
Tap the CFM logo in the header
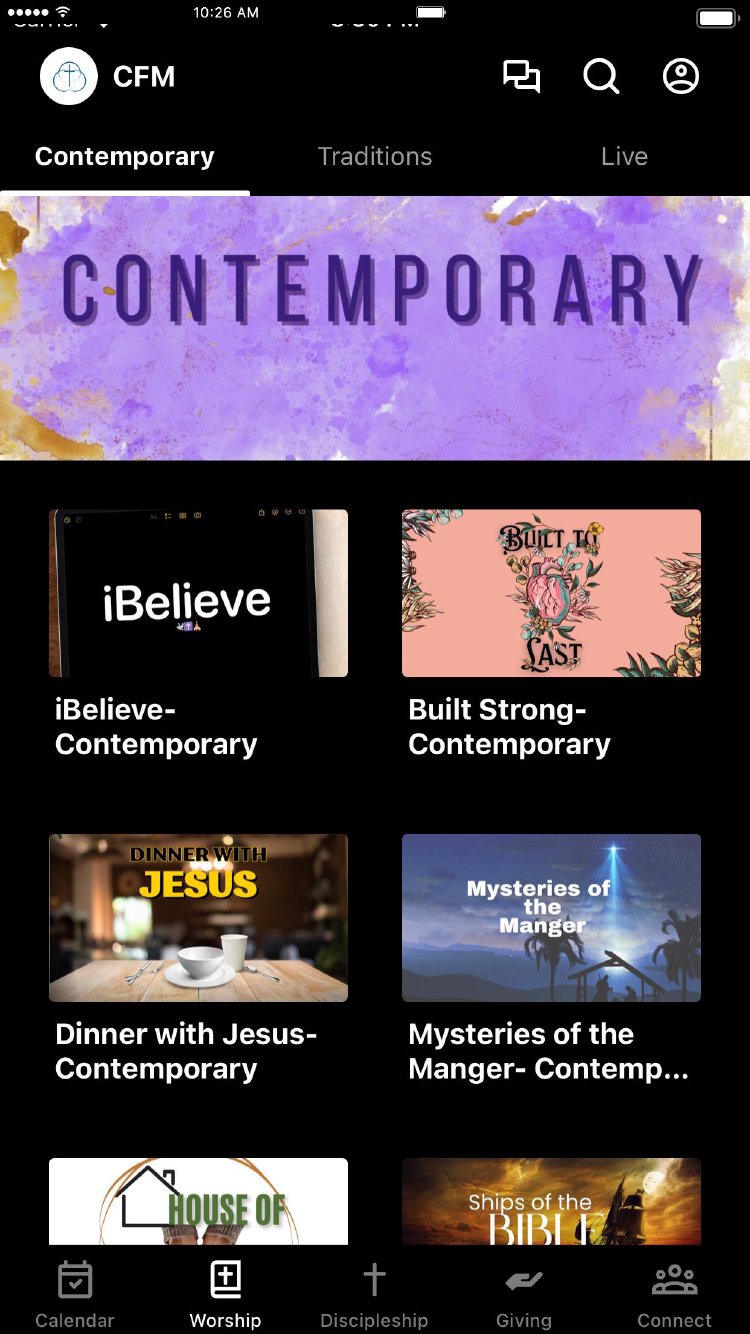69,77
